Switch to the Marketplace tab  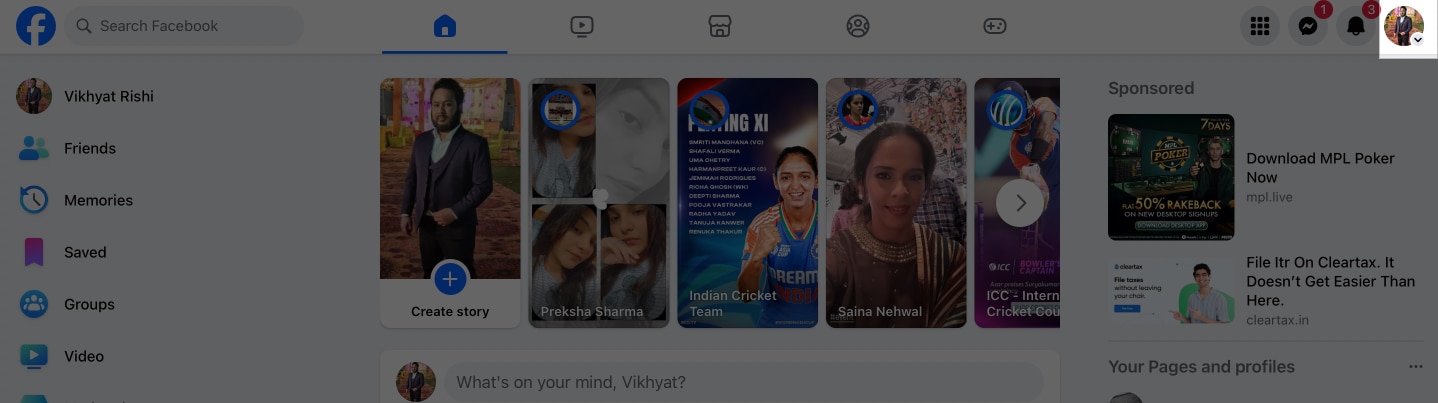pos(720,27)
